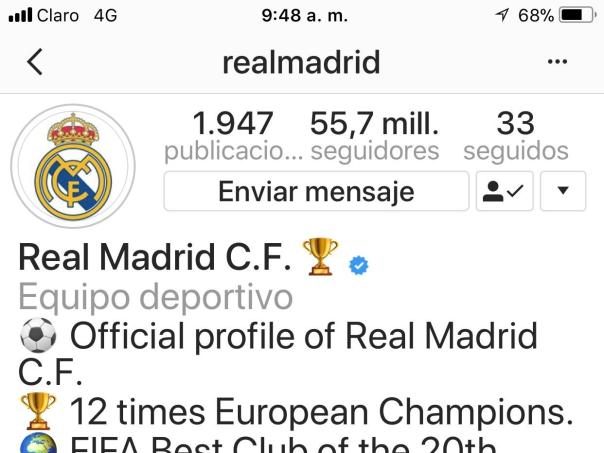View the Real Madrid profile picture
Screen dimensions: 604x453
73,166
